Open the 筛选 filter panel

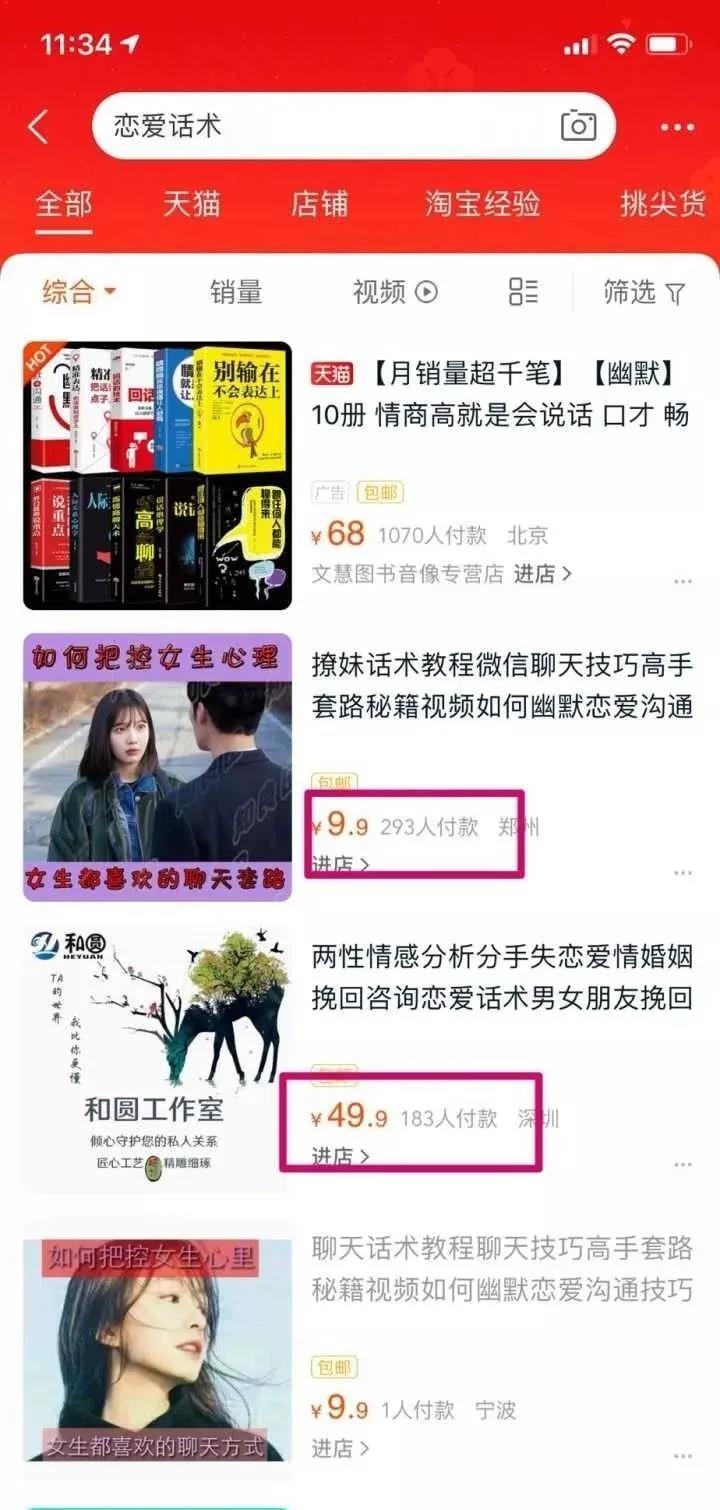[645, 292]
